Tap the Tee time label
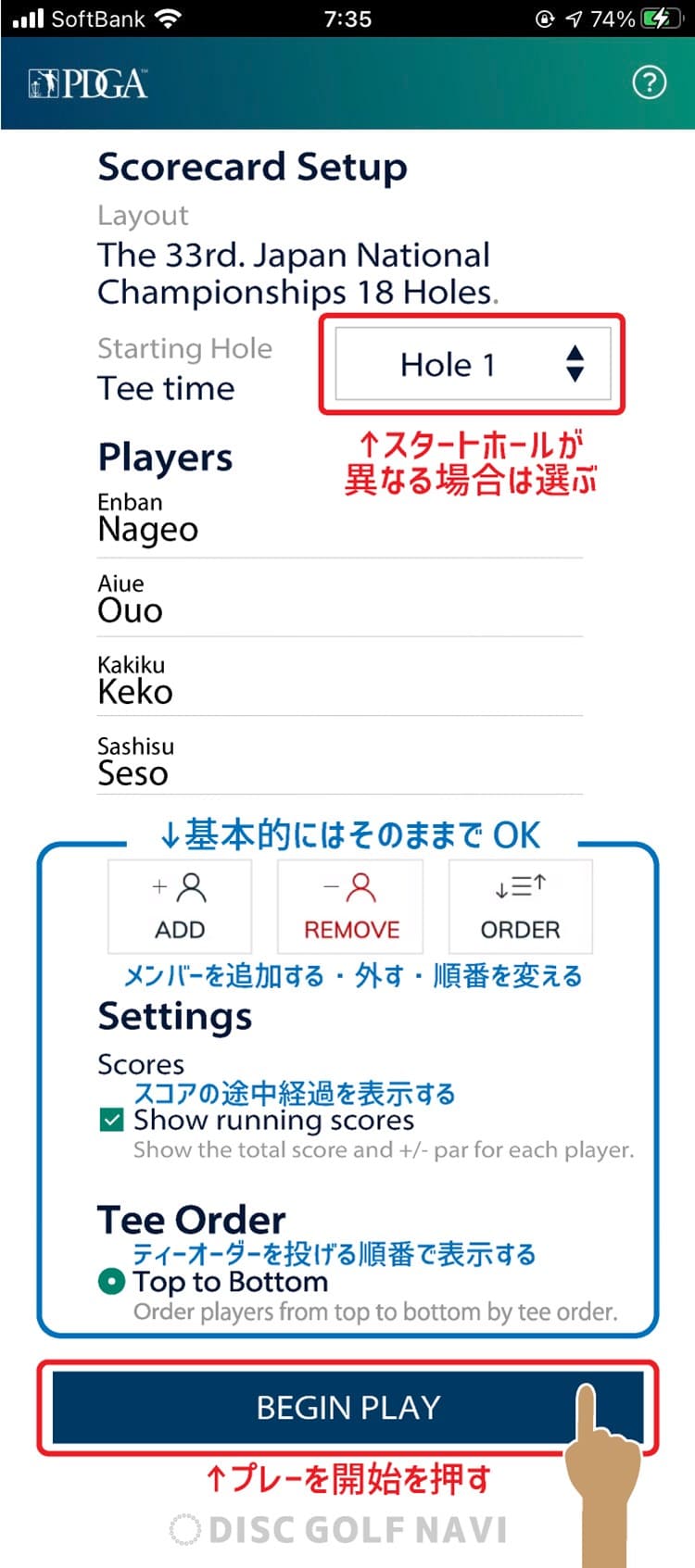Screen dimensions: 695x1568 click(165, 388)
